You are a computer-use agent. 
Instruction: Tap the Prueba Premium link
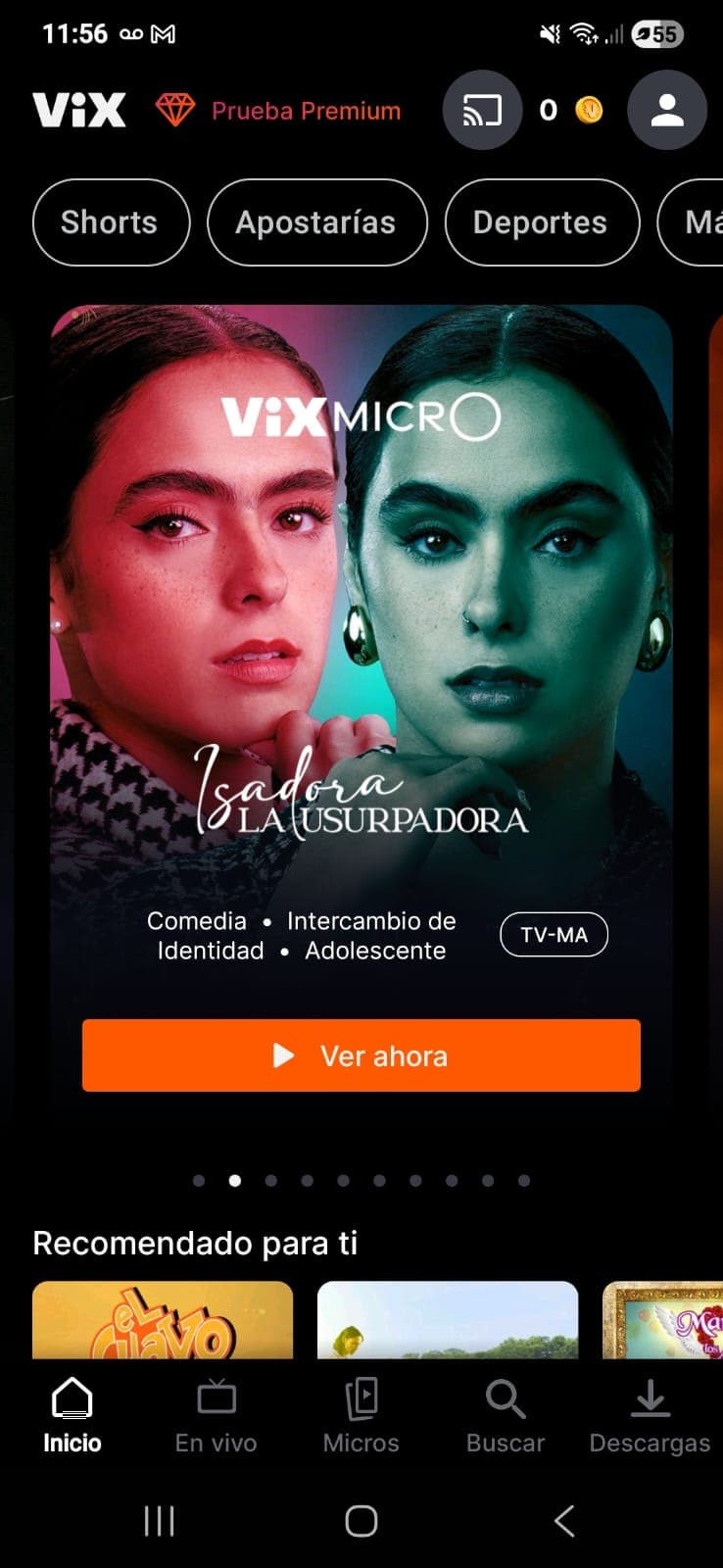279,111
